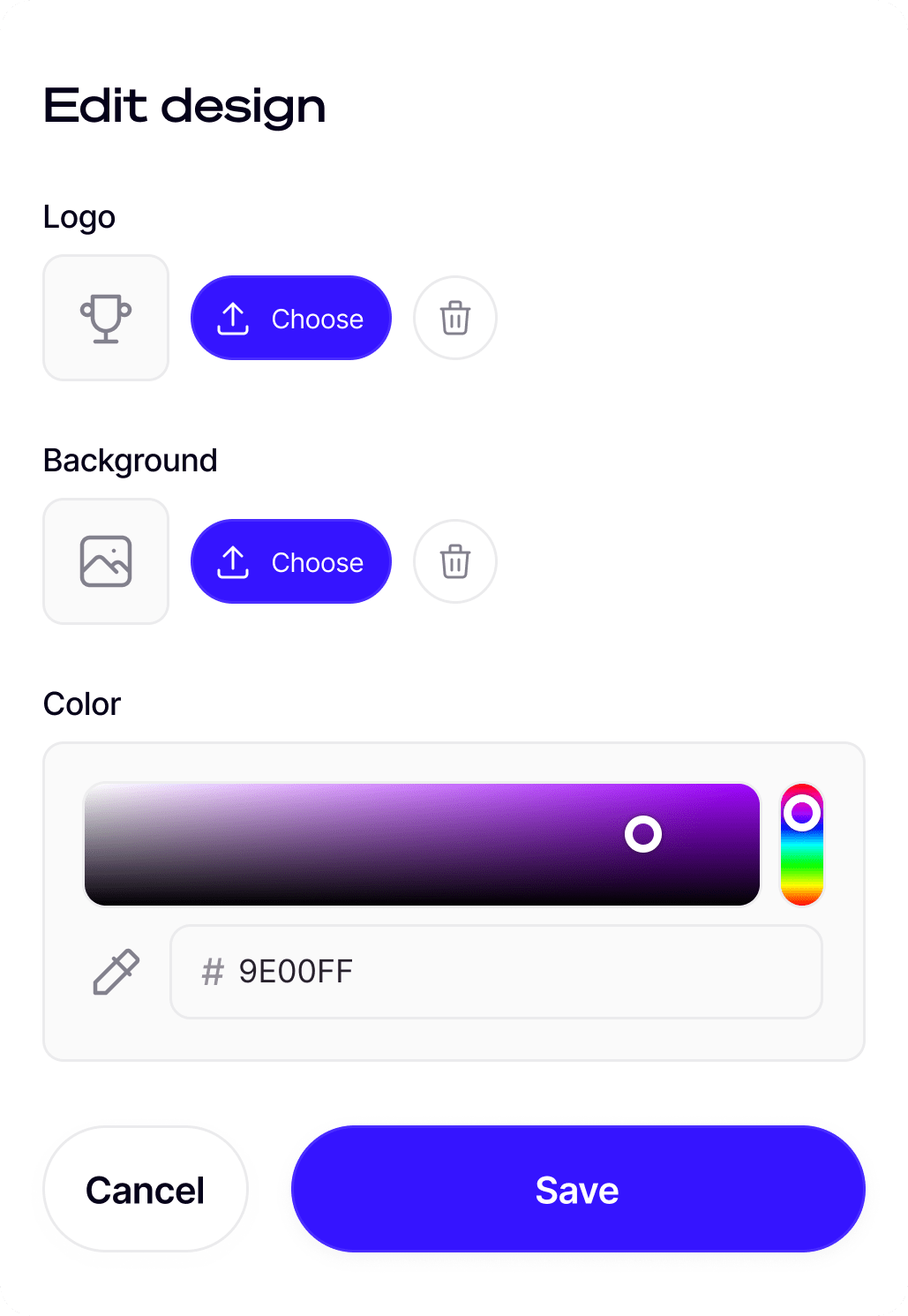Image resolution: width=908 pixels, height=1316 pixels.
Task: Click the trophy logo placeholder icon
Action: pos(106,318)
